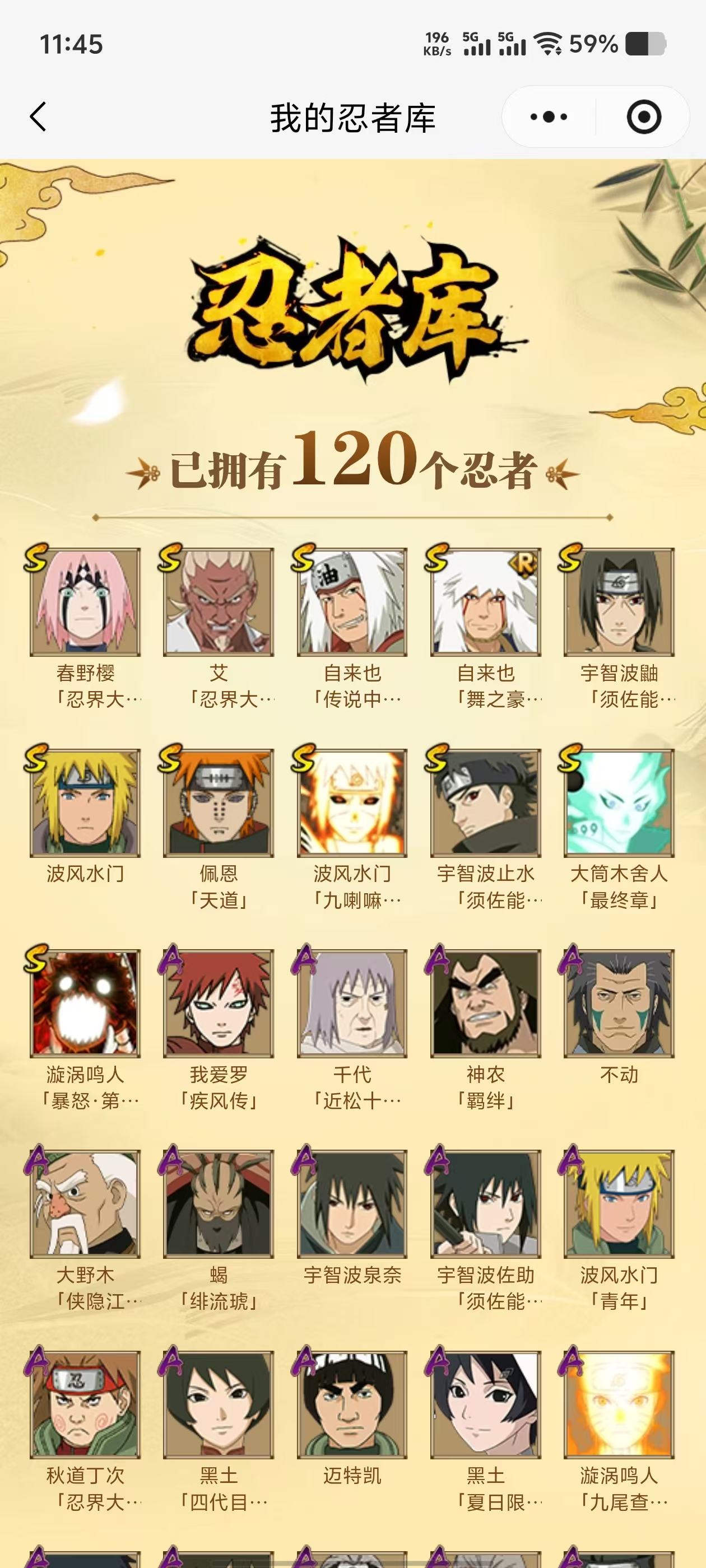Open the 大野木 ninja avatar
Screen dimensions: 706x1568
click(x=85, y=1203)
